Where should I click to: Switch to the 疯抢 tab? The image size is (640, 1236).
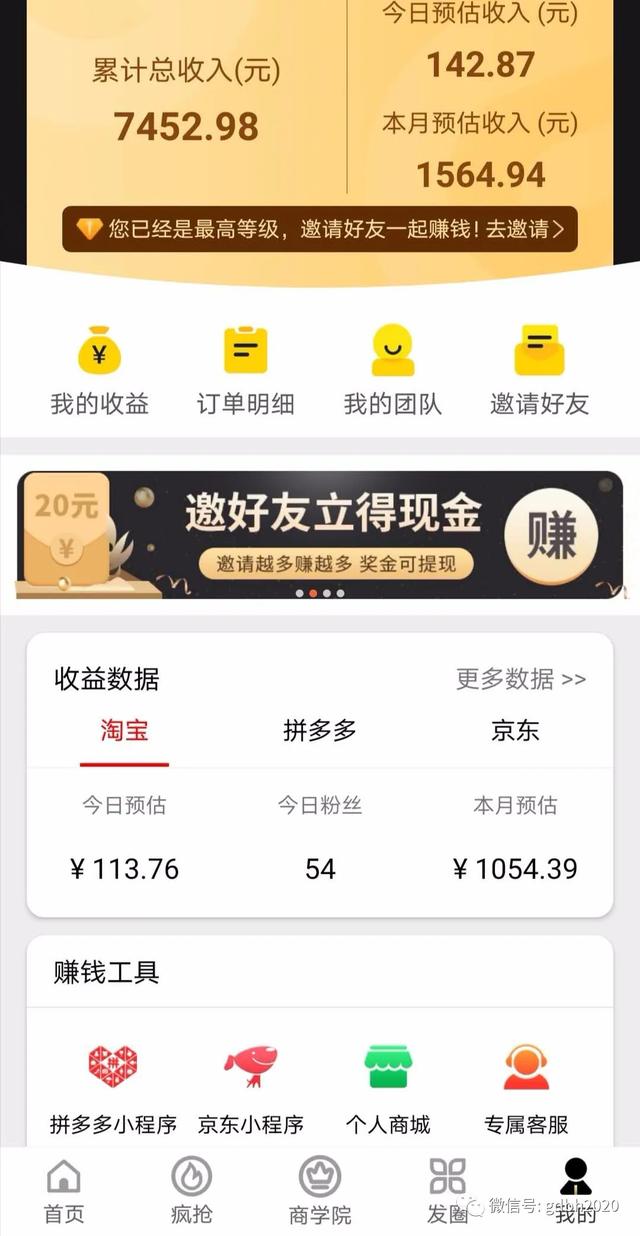pos(192,1190)
